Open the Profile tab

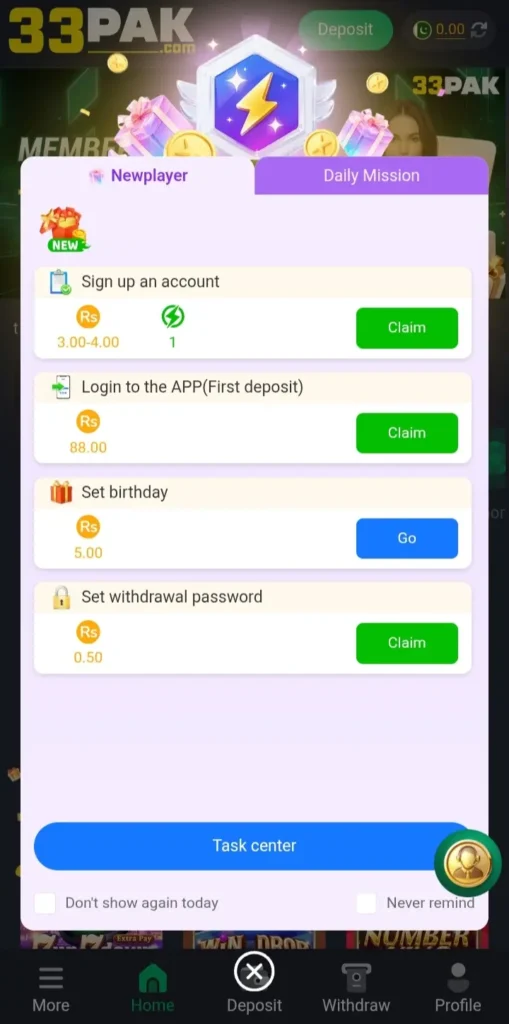tap(458, 988)
